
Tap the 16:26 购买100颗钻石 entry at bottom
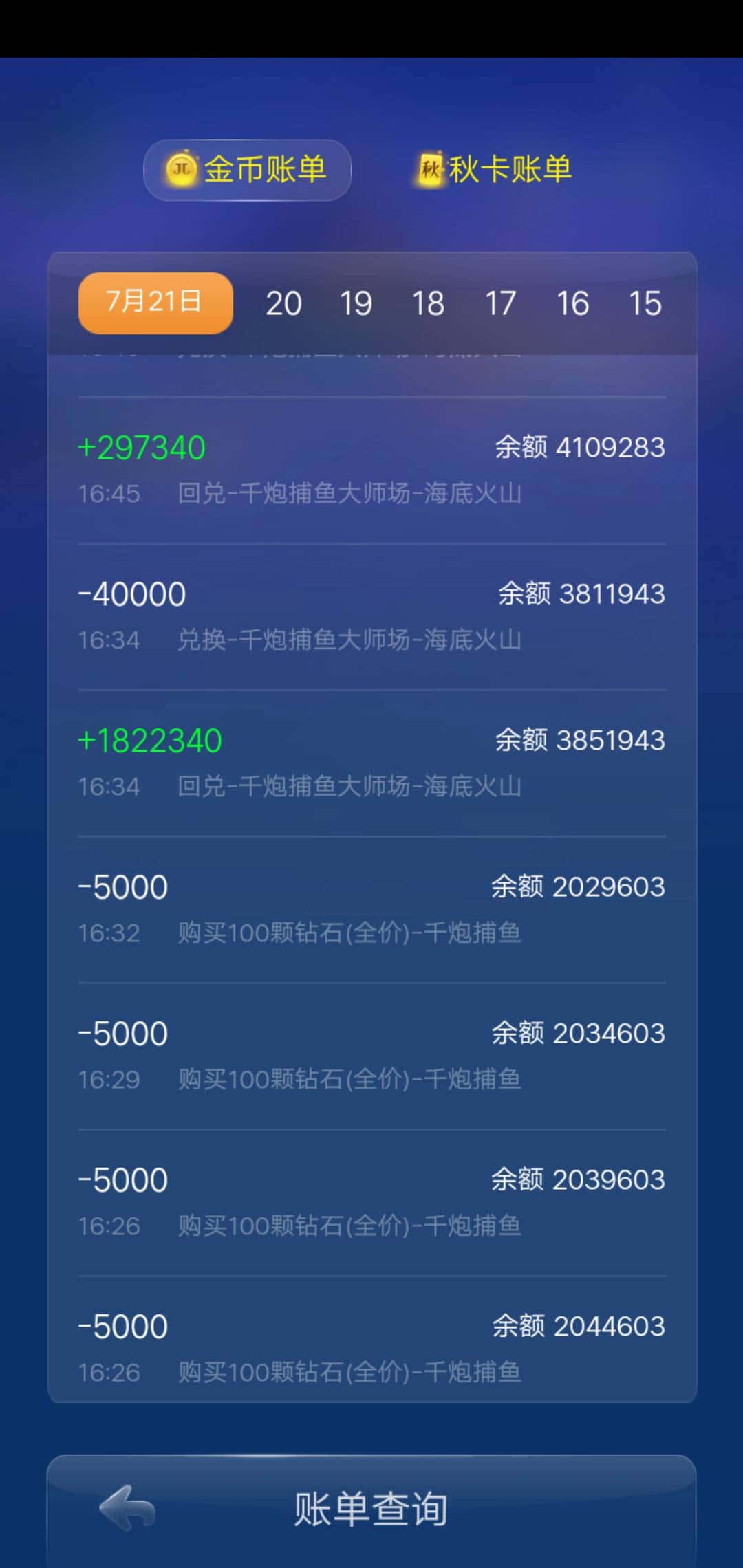pyautogui.click(x=371, y=1347)
